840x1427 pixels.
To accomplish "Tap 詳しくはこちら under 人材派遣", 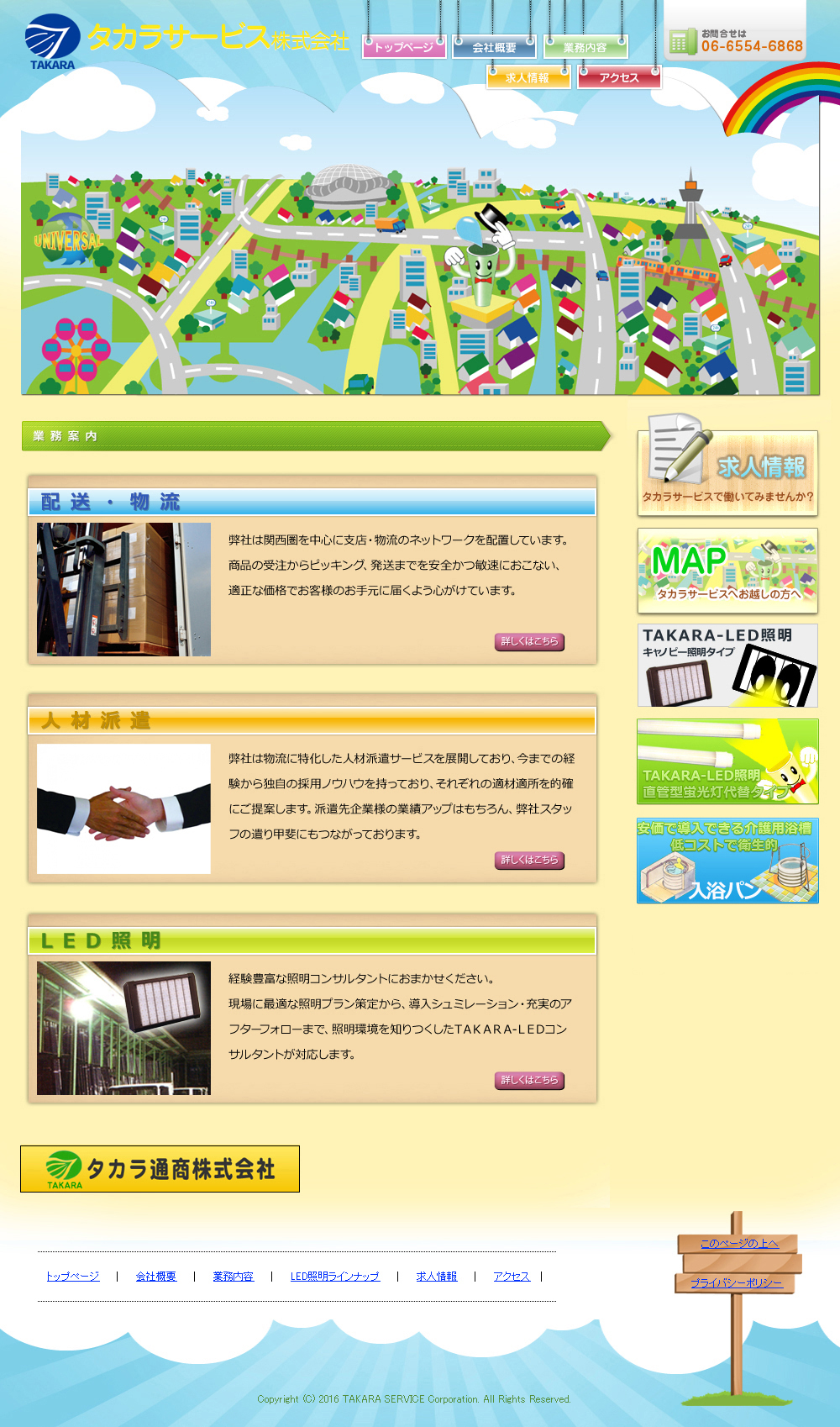I will (x=529, y=860).
